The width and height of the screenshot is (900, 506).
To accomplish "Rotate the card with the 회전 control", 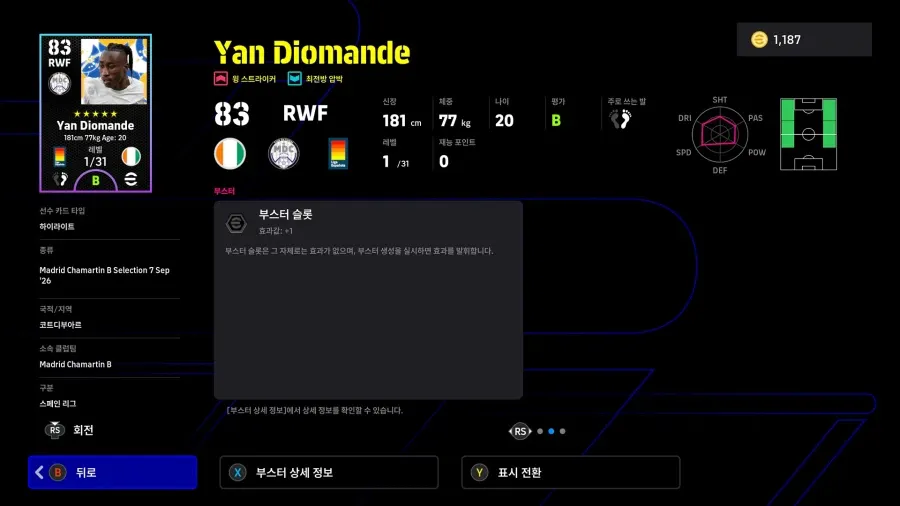I will coord(69,430).
